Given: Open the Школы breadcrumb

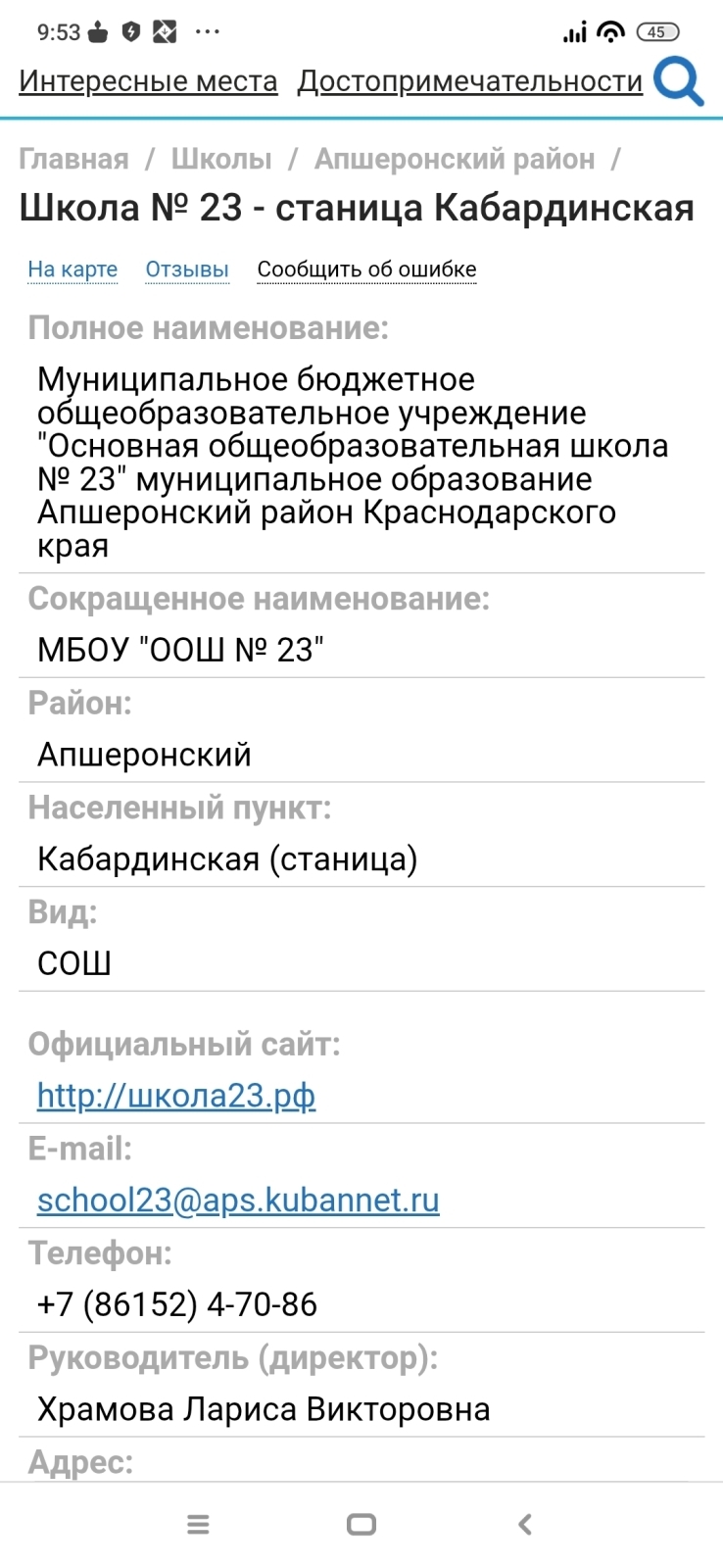Looking at the screenshot, I should point(221,159).
